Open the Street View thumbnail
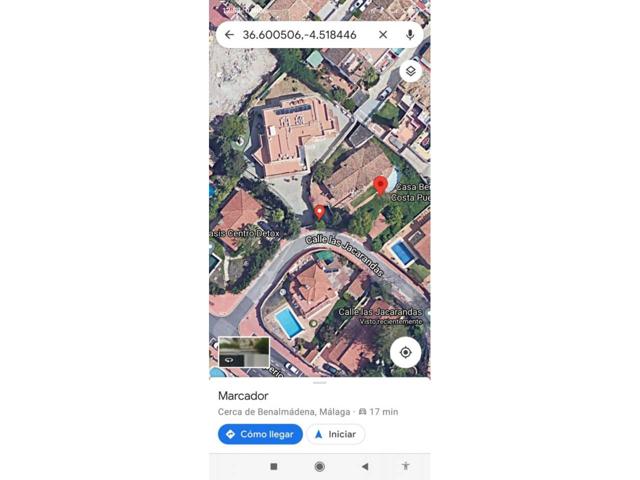The image size is (640, 480). point(244,352)
